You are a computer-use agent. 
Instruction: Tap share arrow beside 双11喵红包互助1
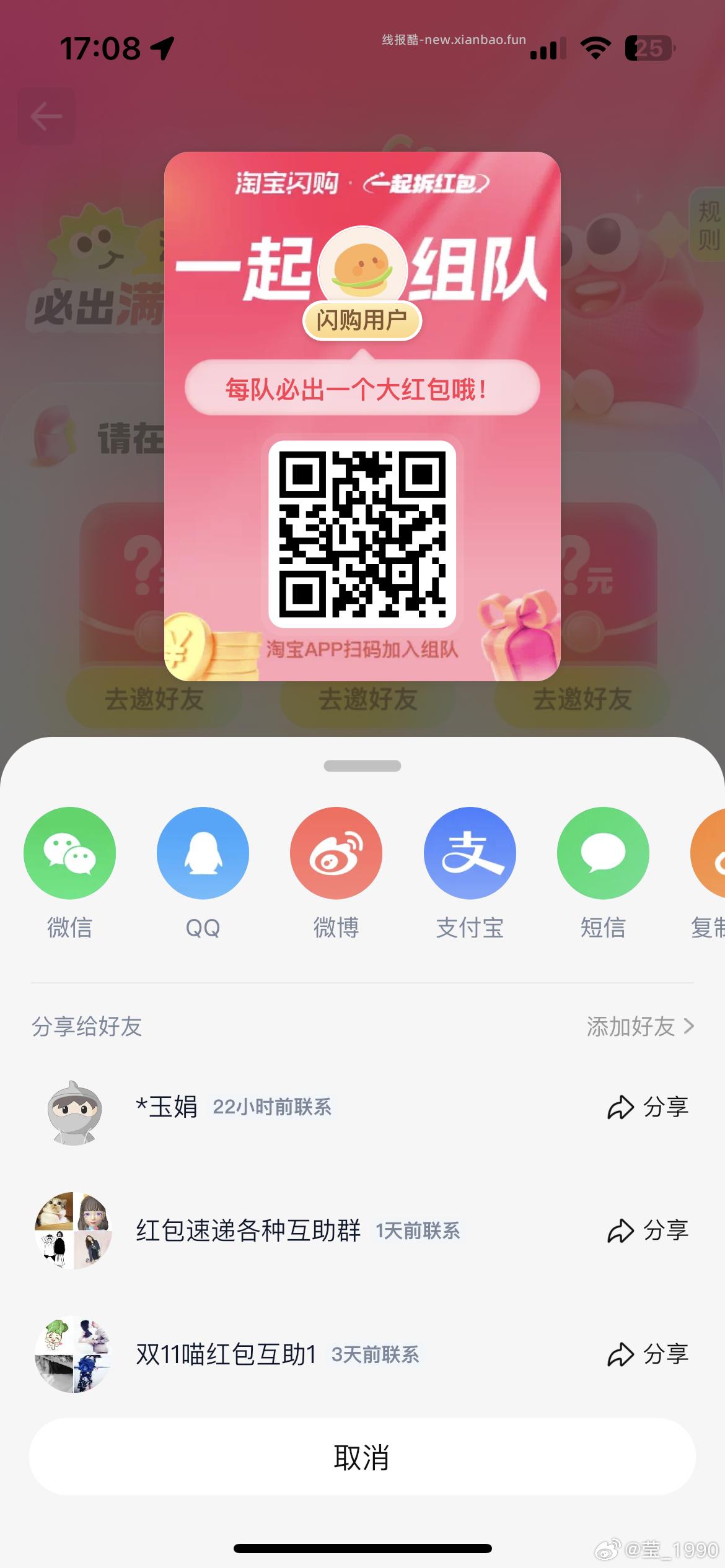coord(647,1354)
